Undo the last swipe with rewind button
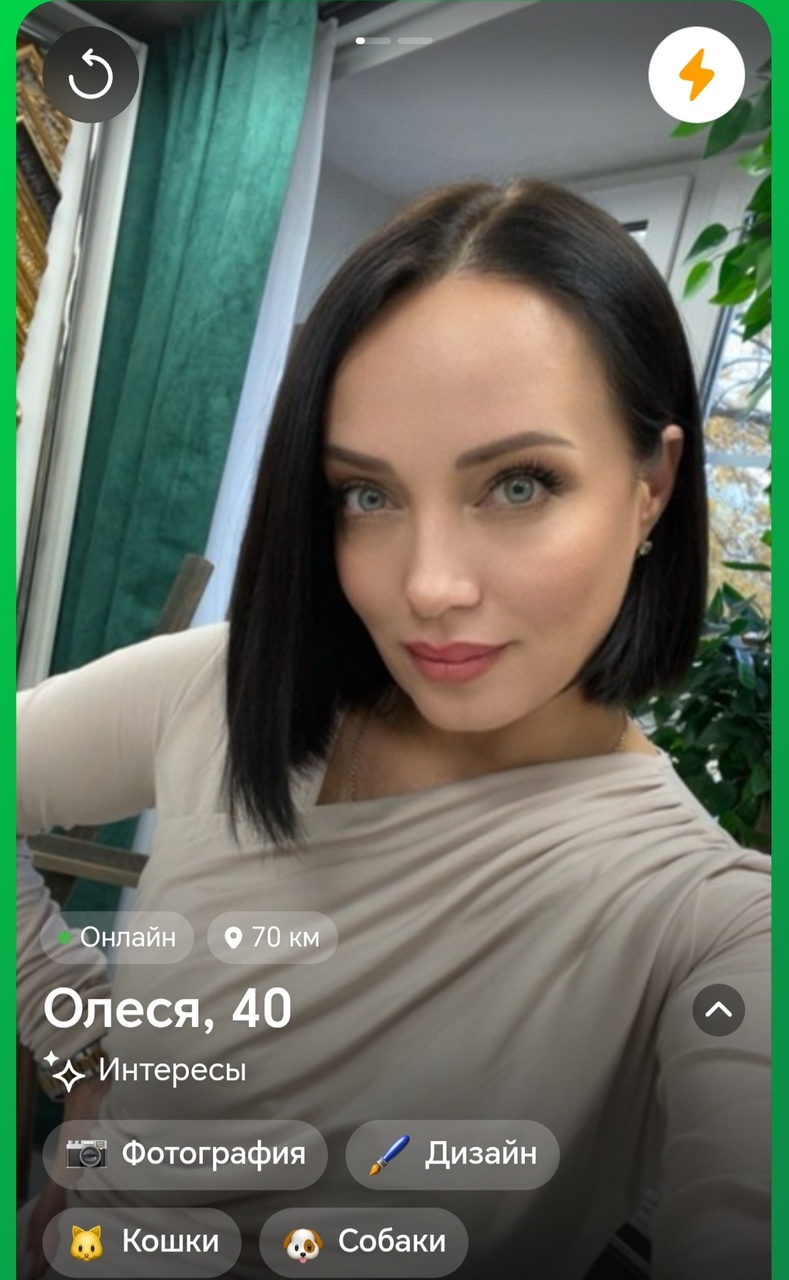This screenshot has height=1280, width=789. click(x=91, y=76)
